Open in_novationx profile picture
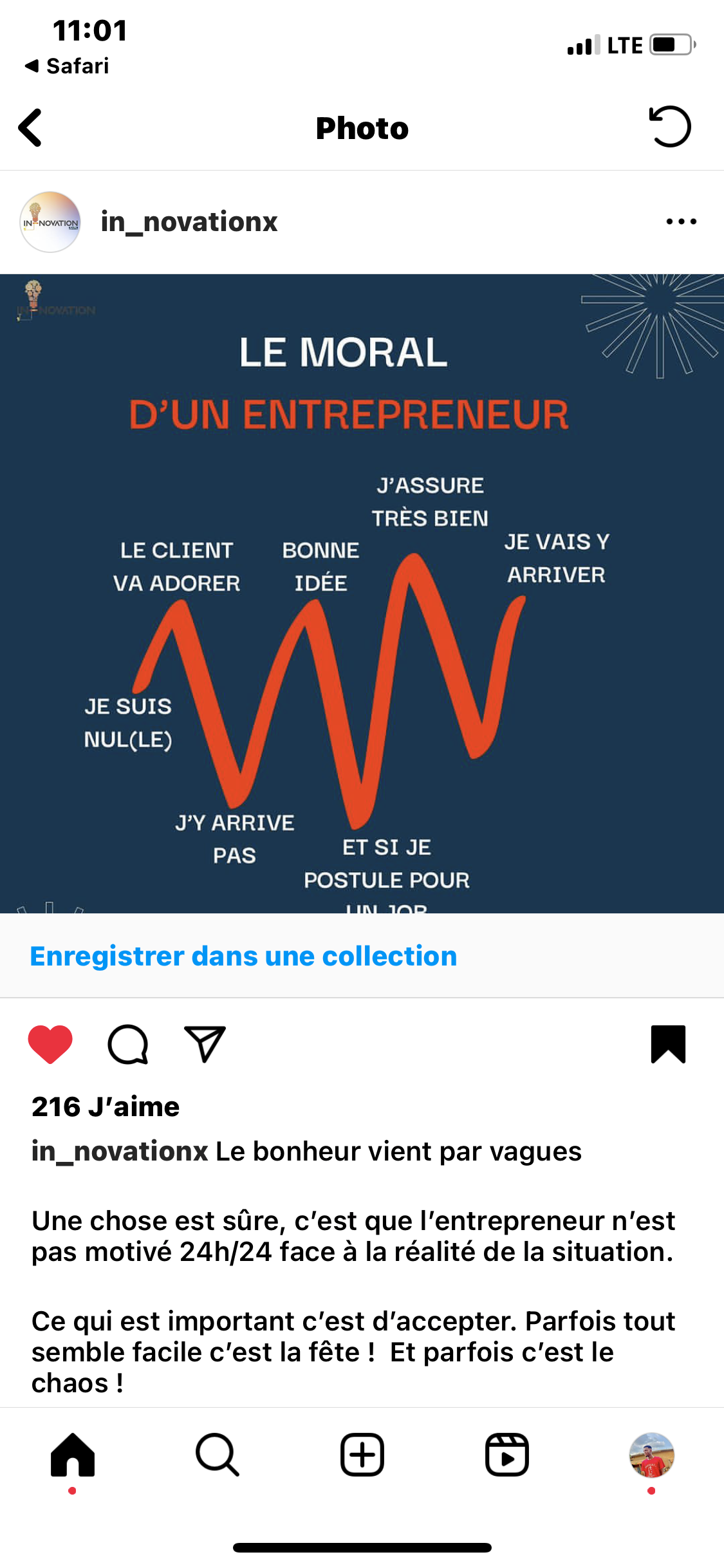Image resolution: width=724 pixels, height=1568 pixels. point(50,222)
